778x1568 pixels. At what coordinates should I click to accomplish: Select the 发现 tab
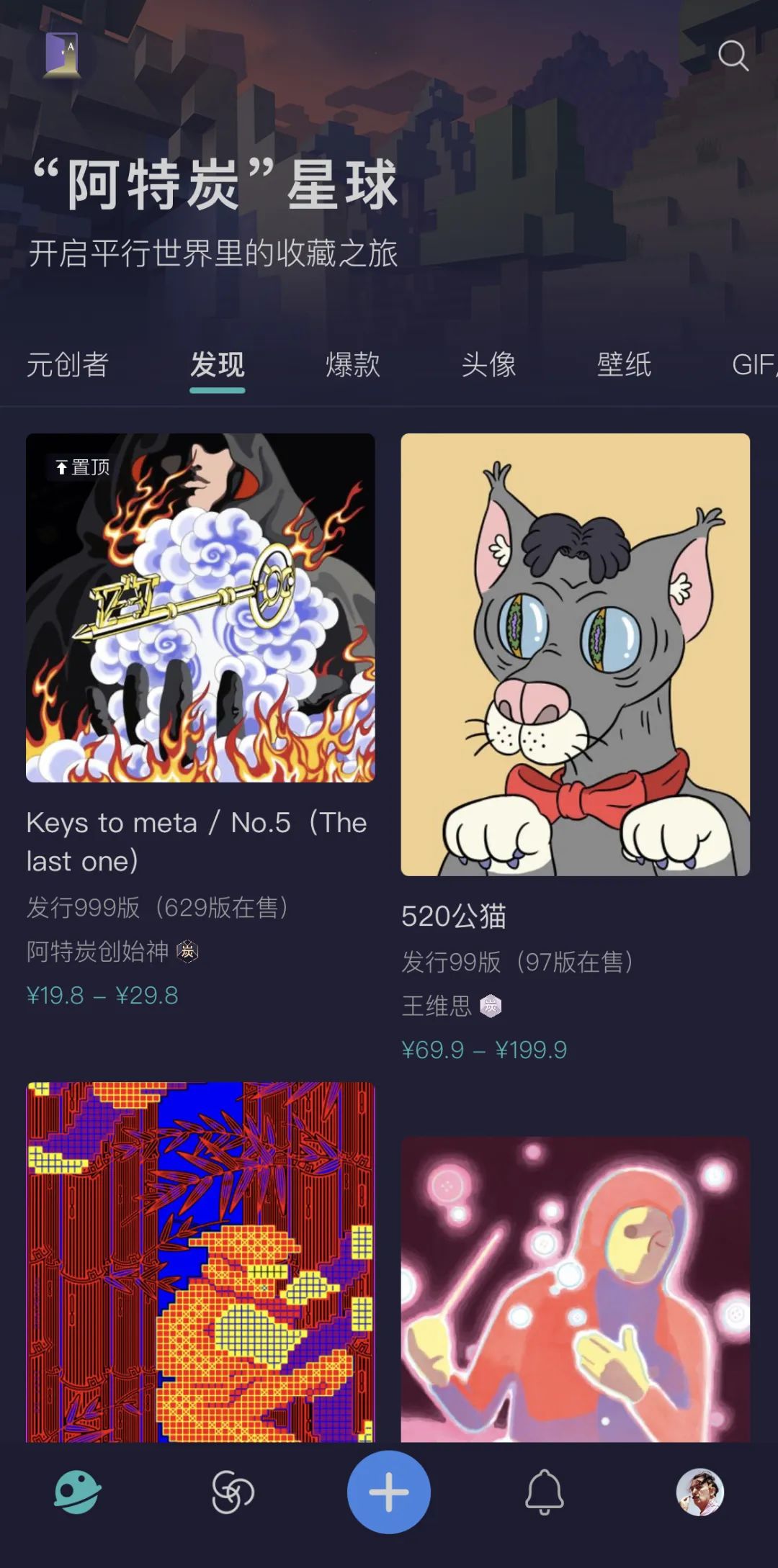(x=218, y=365)
